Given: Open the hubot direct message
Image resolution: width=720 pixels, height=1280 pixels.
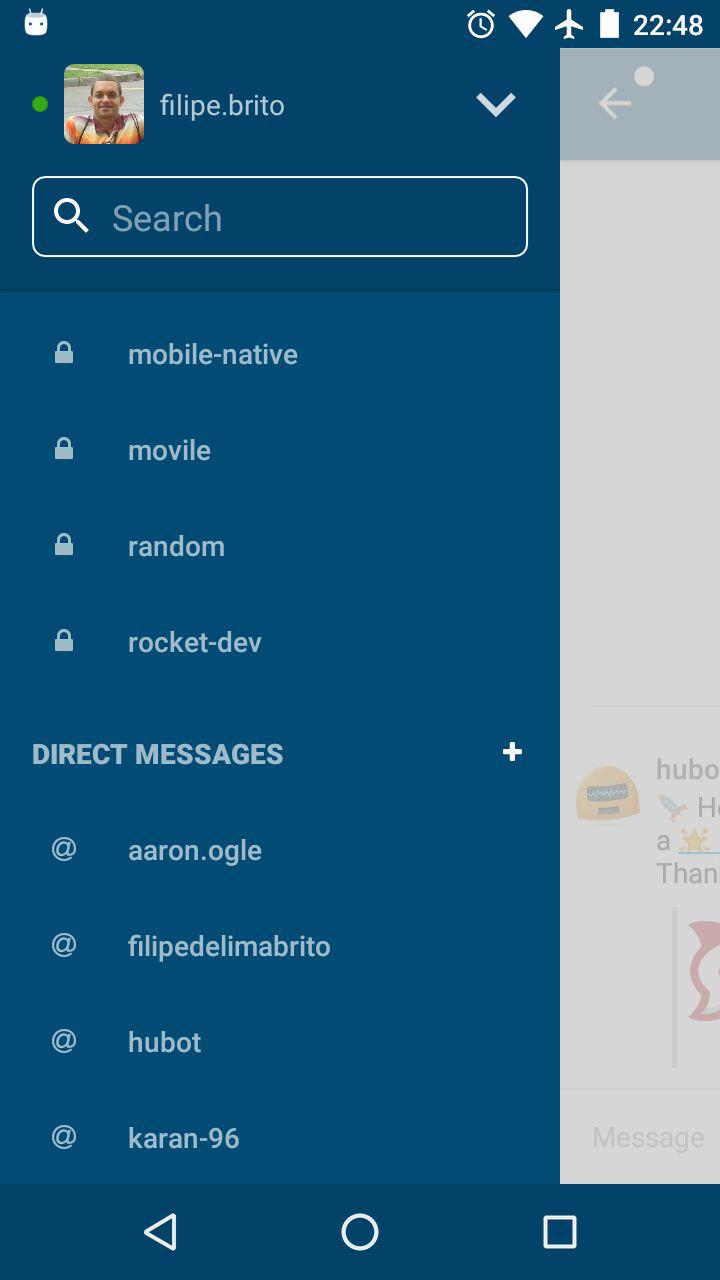Looking at the screenshot, I should tap(164, 1042).
